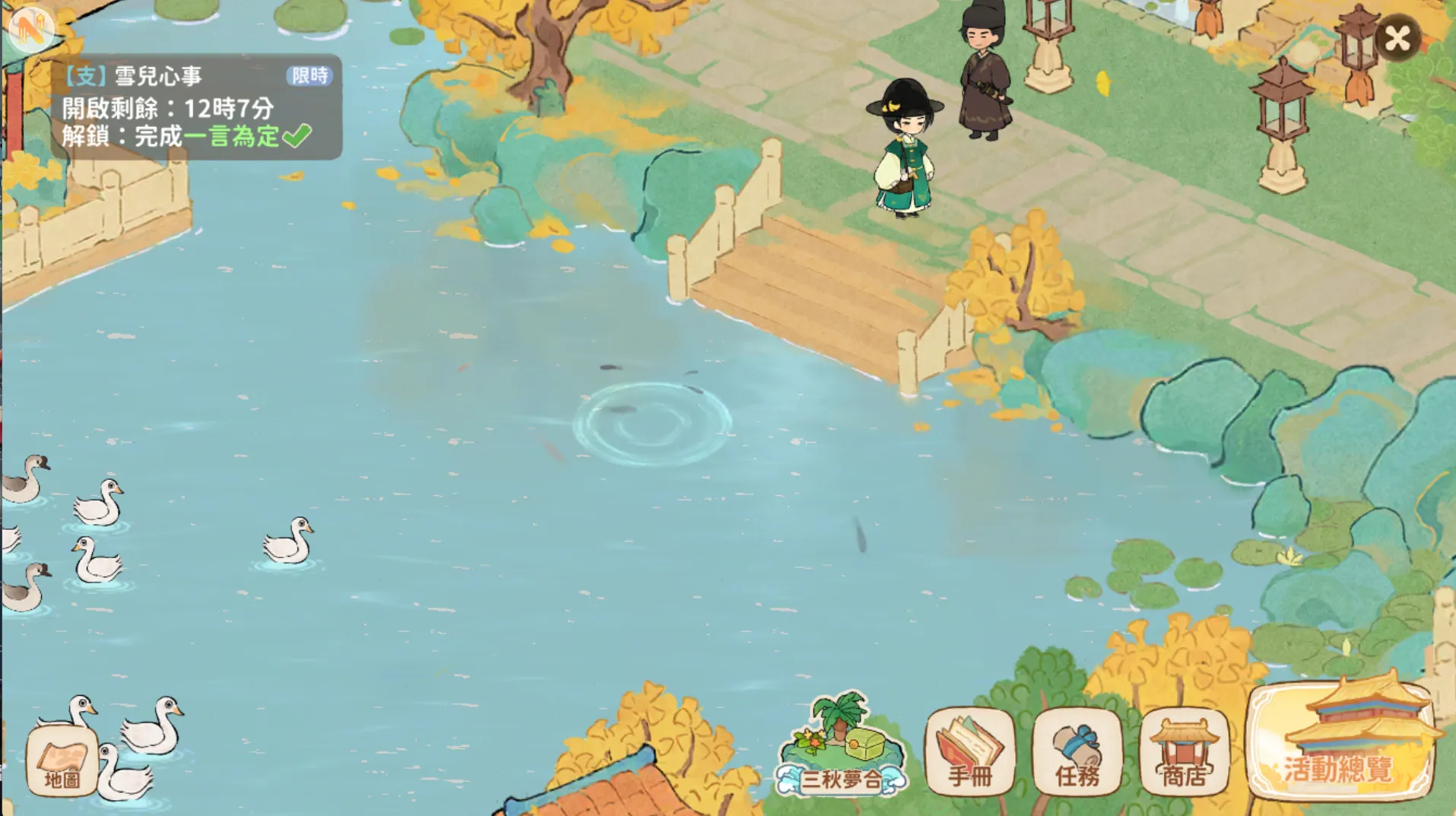Open the 雪兒心事 limited quest panel
Image resolution: width=1456 pixels, height=816 pixels.
coord(196,106)
